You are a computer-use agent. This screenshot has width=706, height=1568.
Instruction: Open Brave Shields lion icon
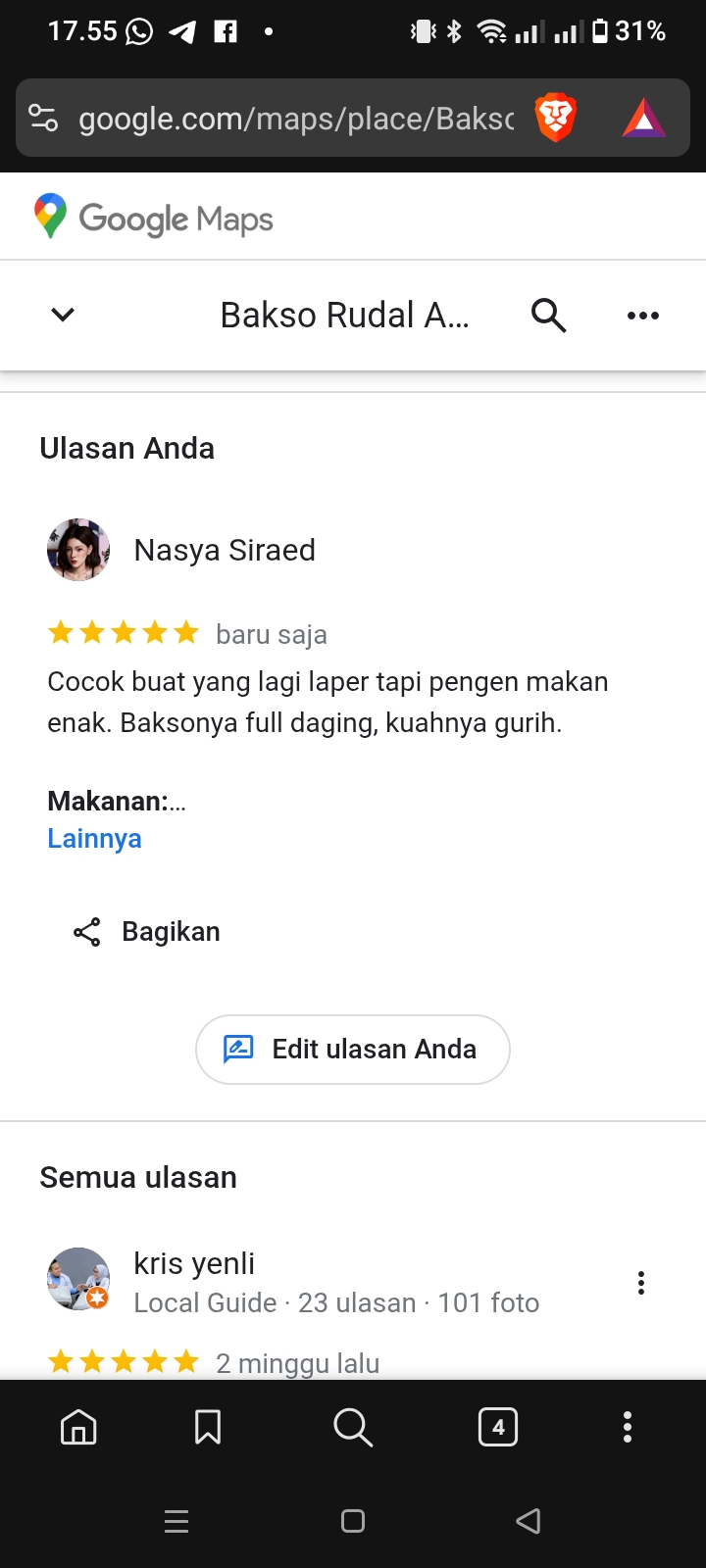[555, 119]
